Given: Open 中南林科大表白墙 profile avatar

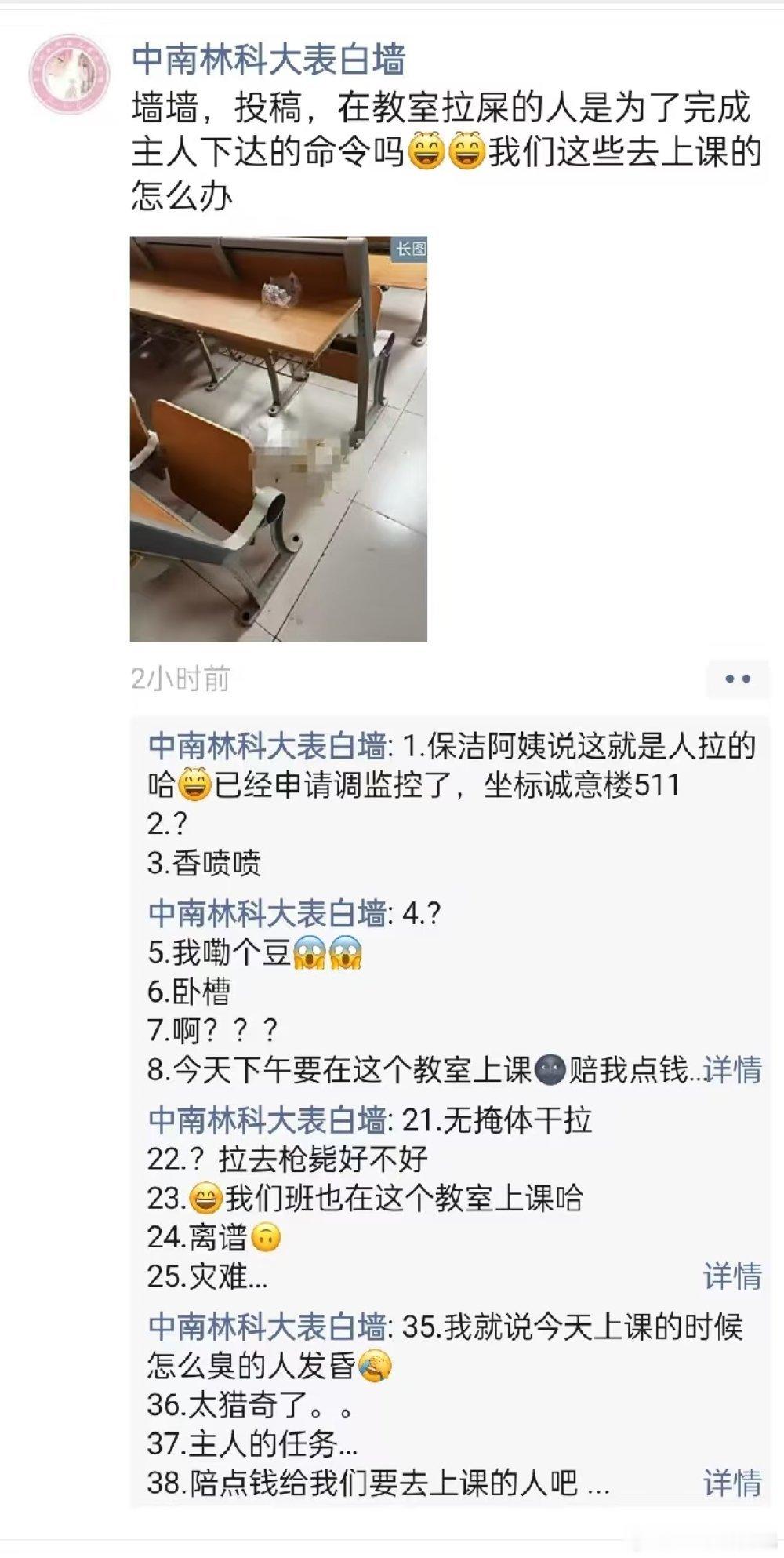Looking at the screenshot, I should click(x=69, y=73).
